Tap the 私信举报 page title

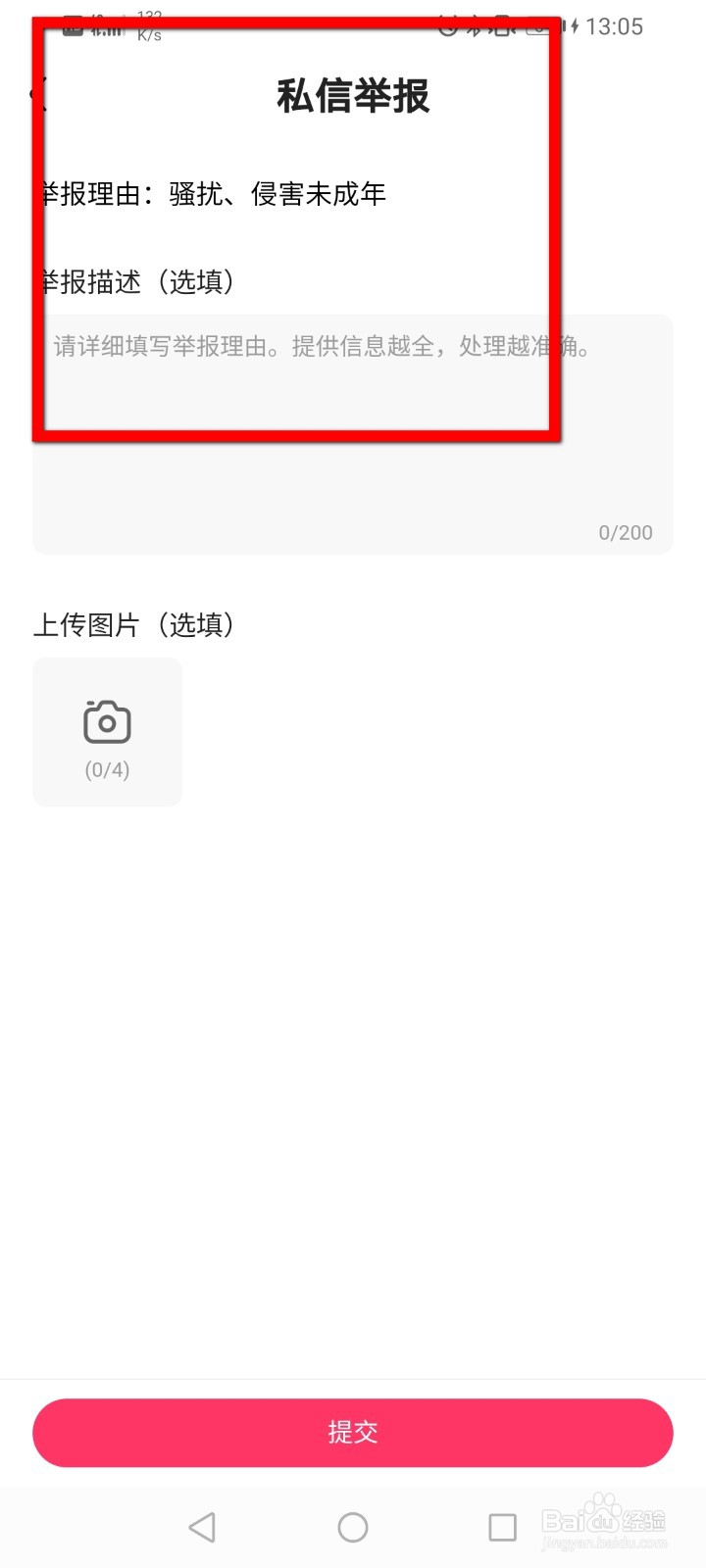(x=350, y=96)
